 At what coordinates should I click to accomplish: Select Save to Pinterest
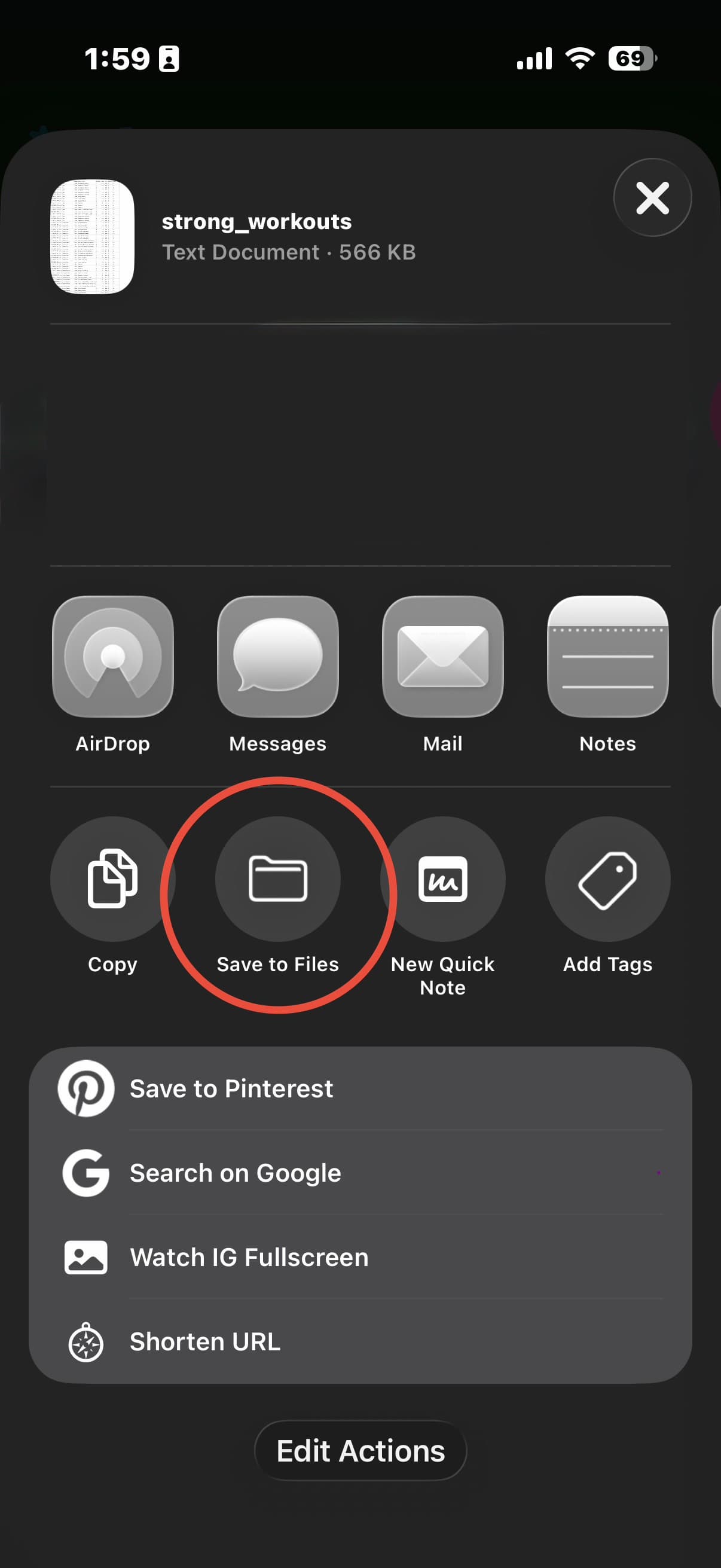click(360, 1088)
